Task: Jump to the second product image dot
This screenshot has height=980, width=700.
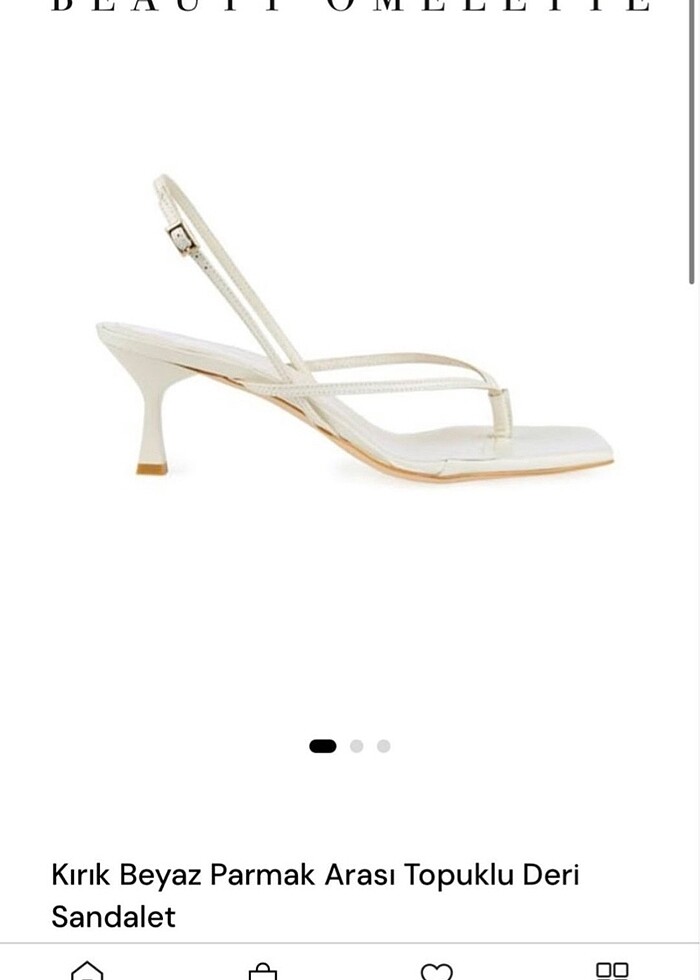Action: (357, 746)
